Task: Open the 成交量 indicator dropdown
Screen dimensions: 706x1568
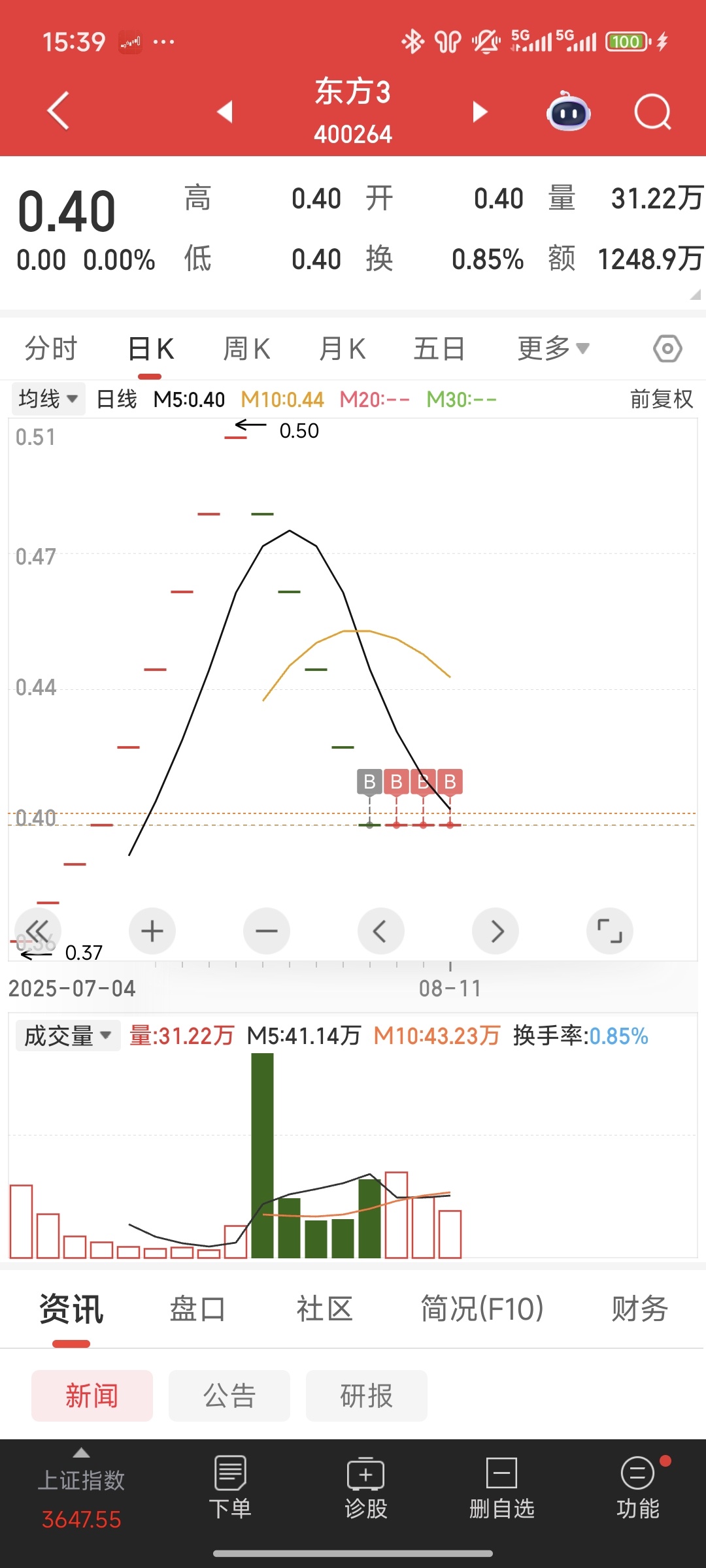Action: (68, 1036)
